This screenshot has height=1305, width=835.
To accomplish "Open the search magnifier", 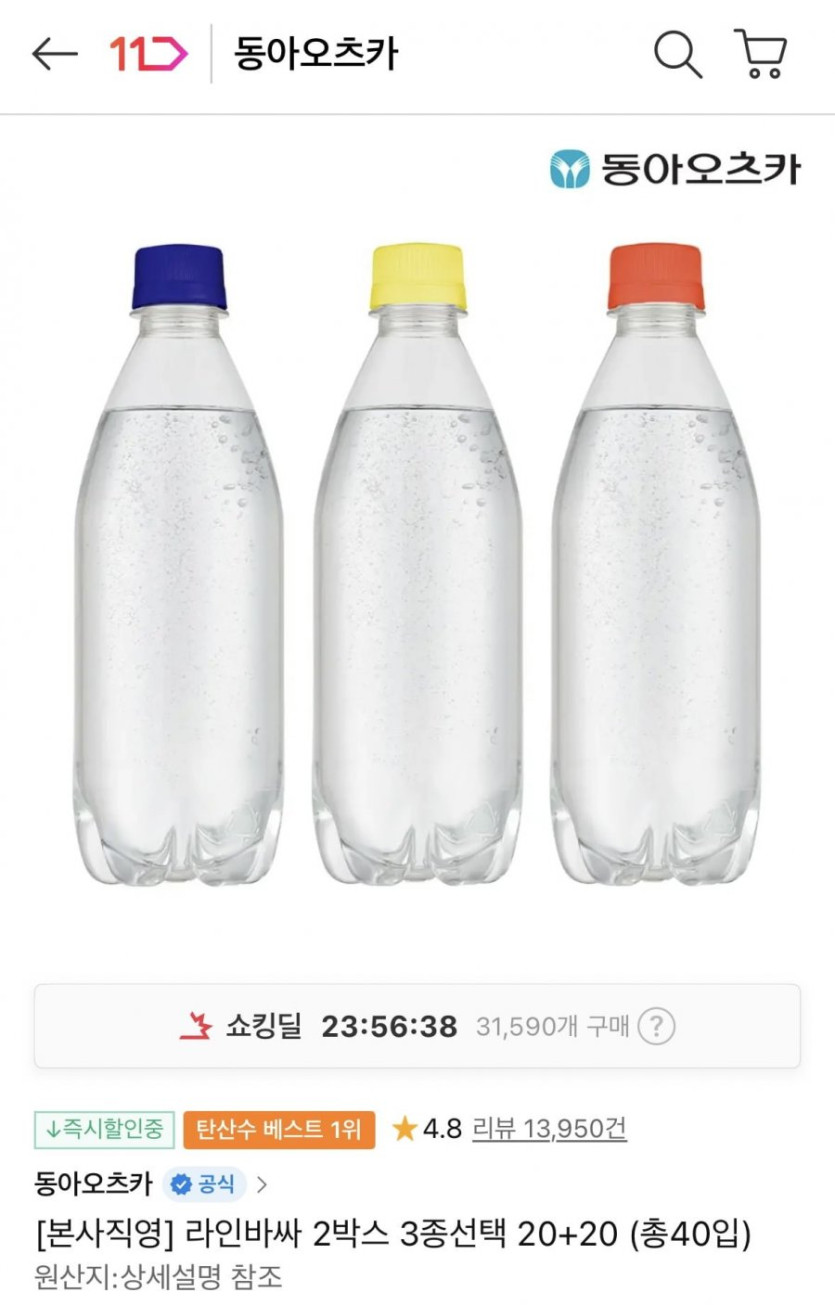I will 679,53.
